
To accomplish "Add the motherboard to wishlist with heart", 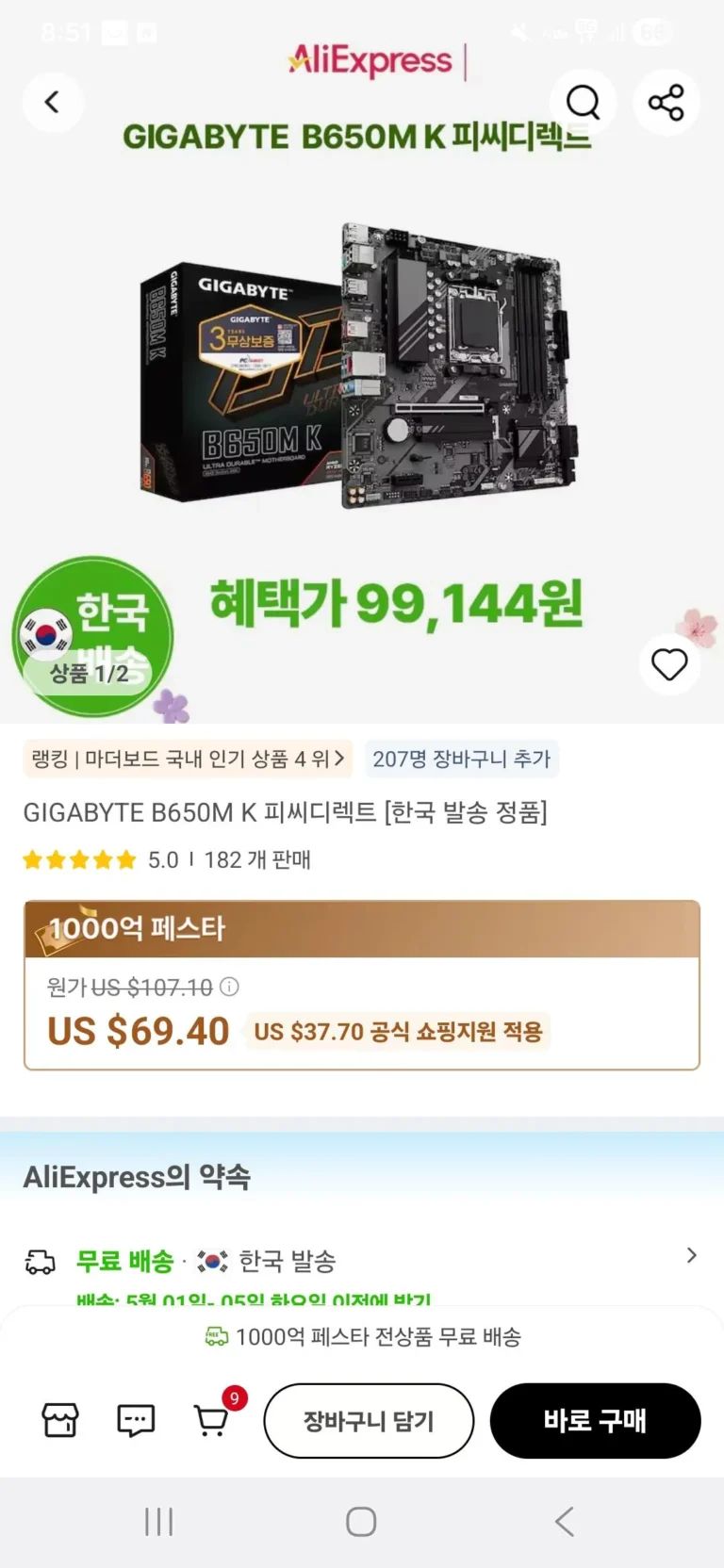I will tap(669, 664).
